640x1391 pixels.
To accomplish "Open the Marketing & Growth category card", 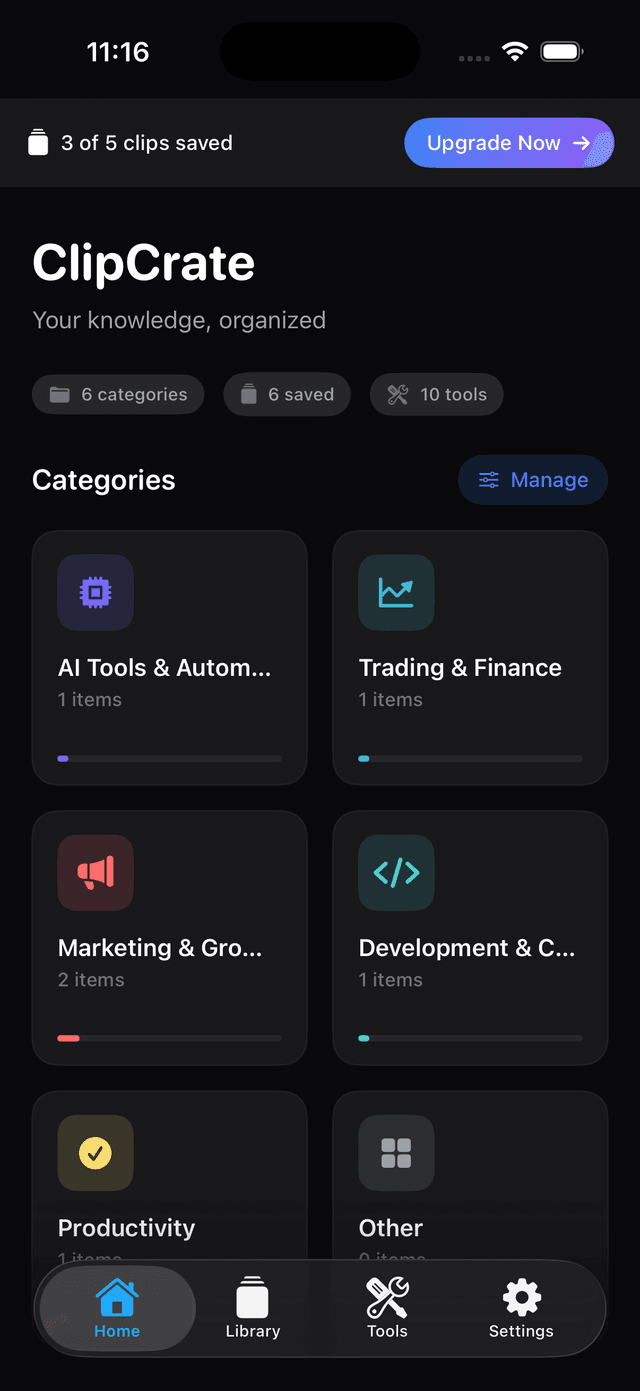I will click(169, 937).
